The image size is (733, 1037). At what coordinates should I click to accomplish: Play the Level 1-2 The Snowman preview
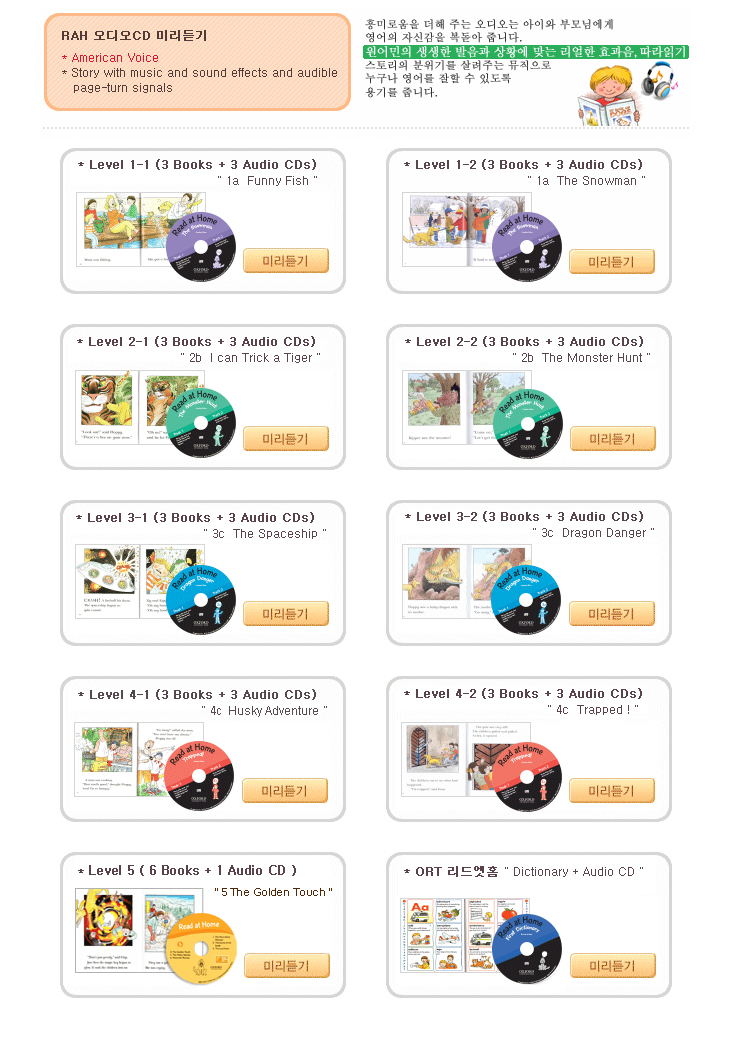(611, 262)
